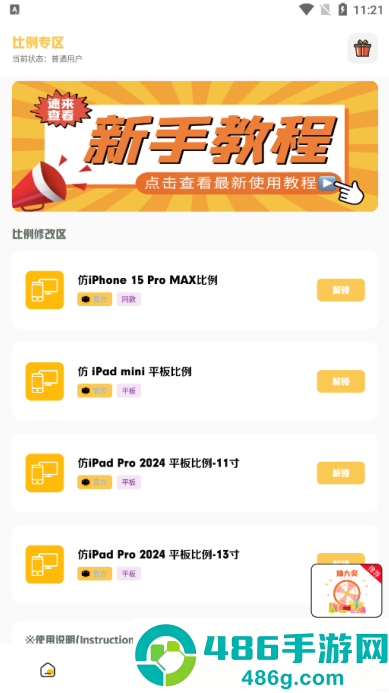Open the 抽大奖 lucky draw floating widget
This screenshot has width=389, height=693.
(x=347, y=590)
